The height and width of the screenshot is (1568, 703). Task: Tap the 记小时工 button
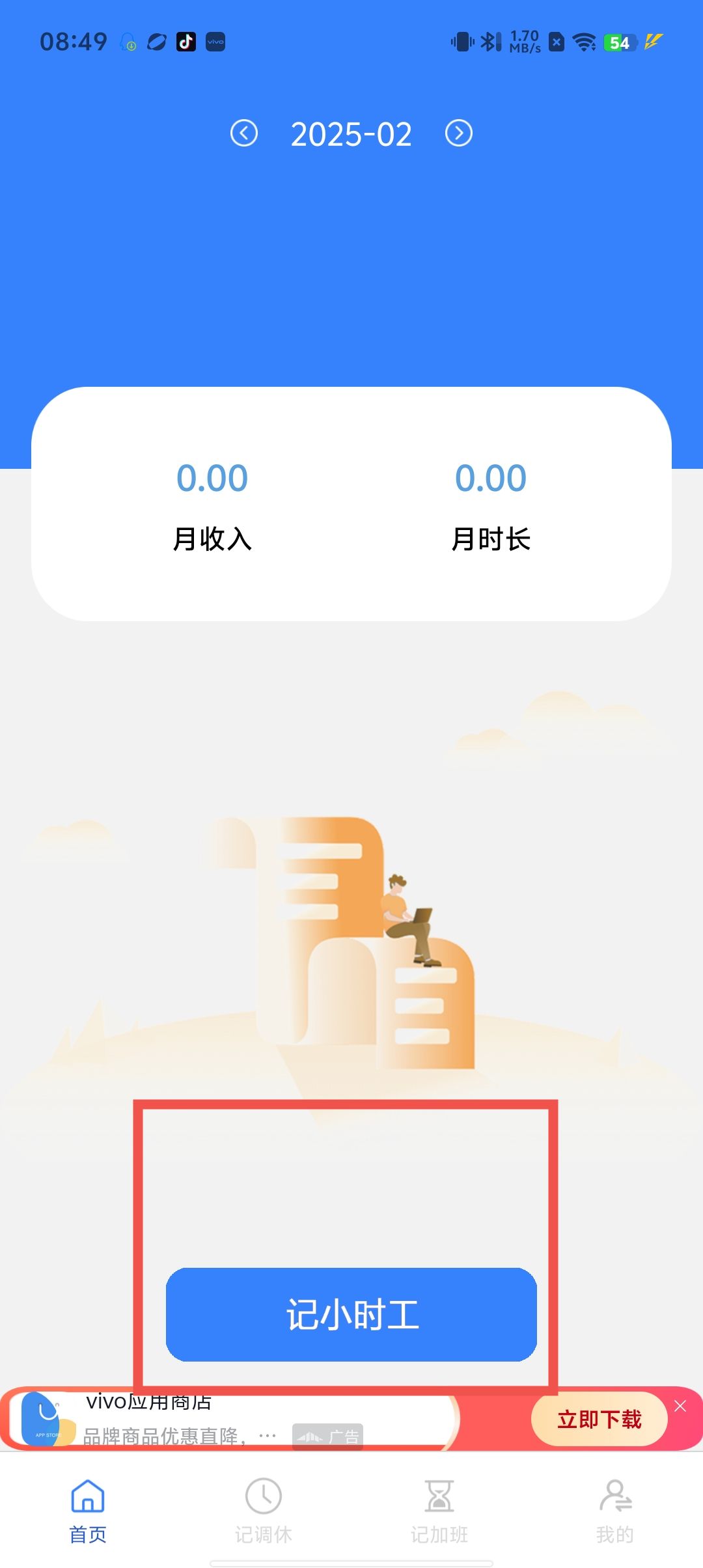(x=351, y=1314)
